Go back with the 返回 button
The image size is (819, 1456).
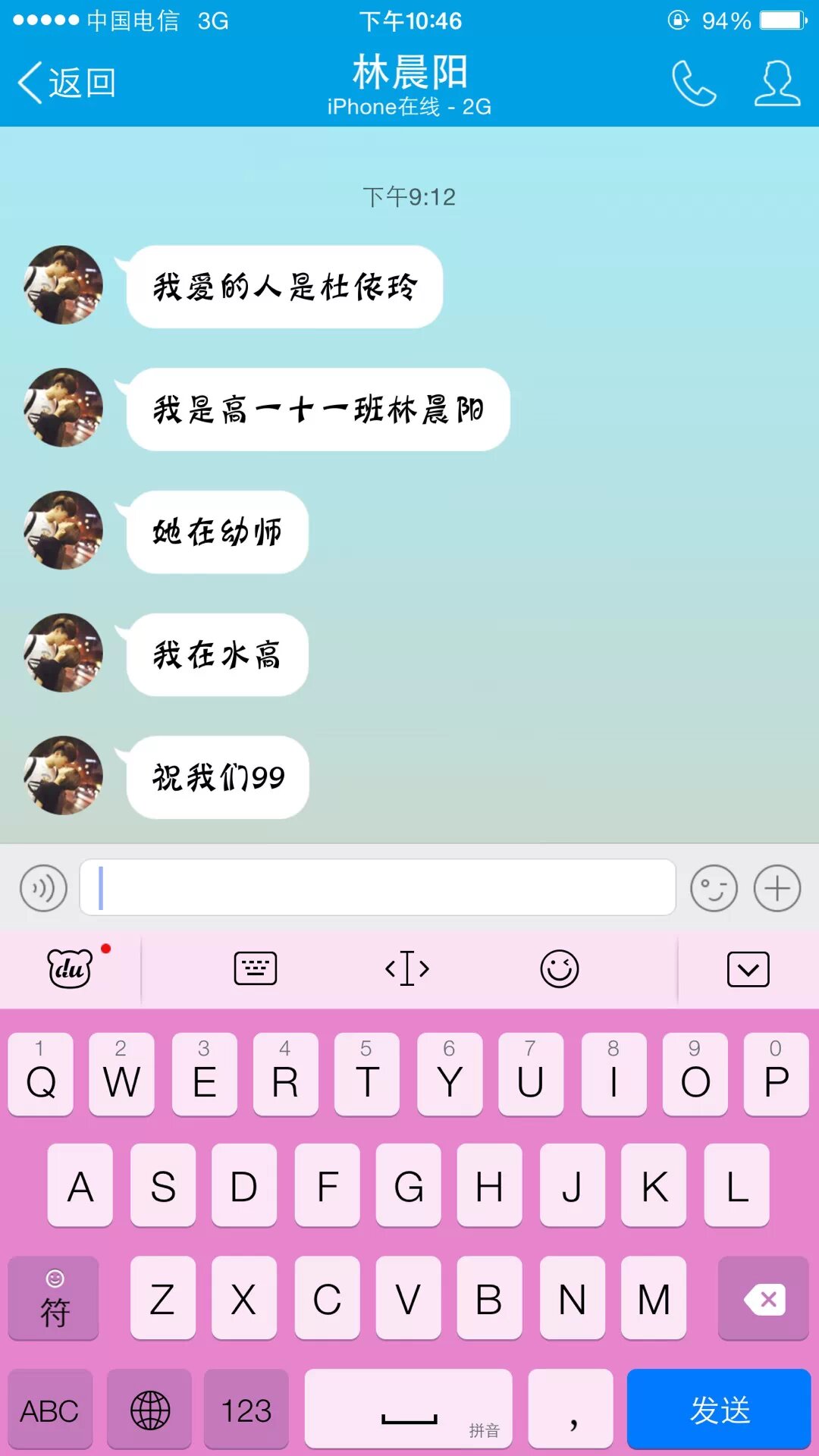point(67,83)
